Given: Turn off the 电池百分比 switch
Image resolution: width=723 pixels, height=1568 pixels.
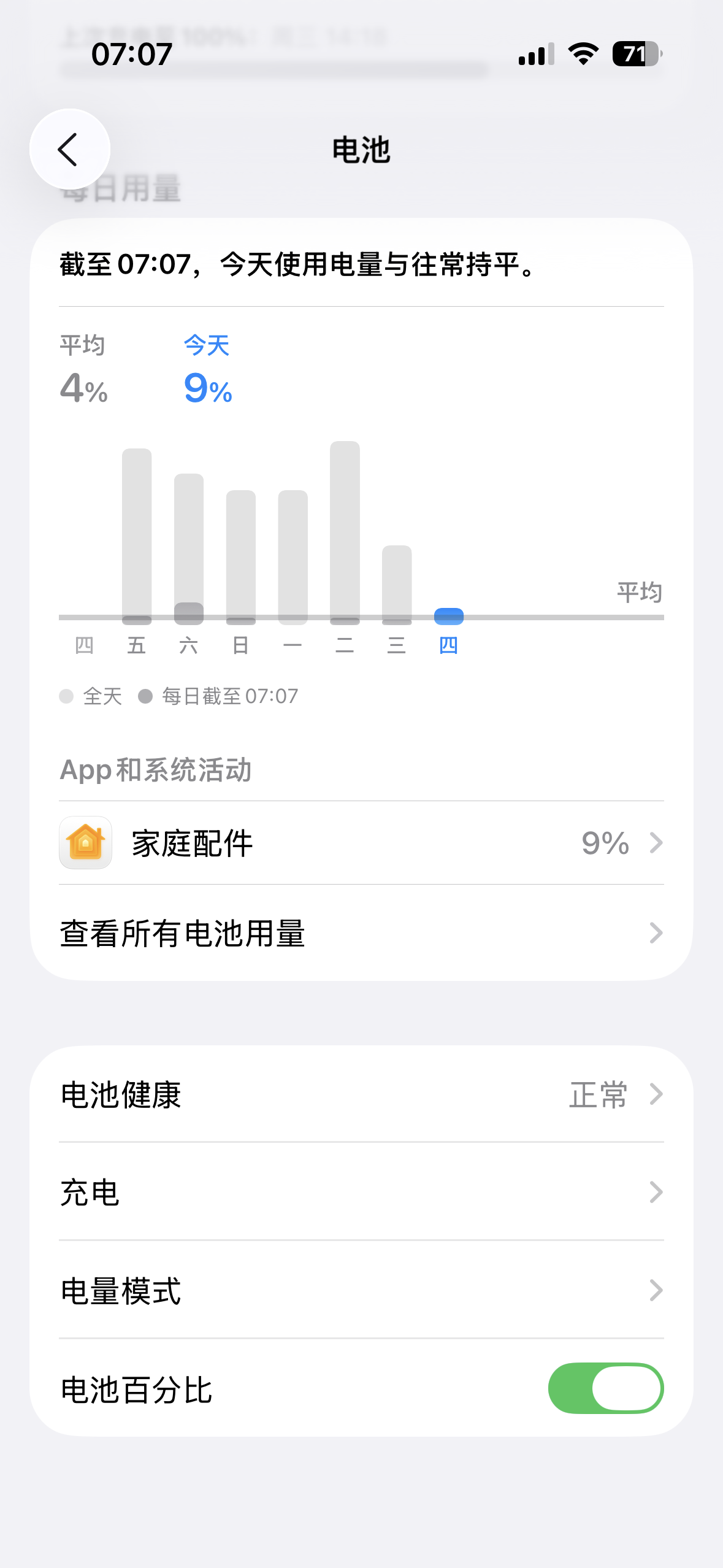Looking at the screenshot, I should tap(605, 1388).
